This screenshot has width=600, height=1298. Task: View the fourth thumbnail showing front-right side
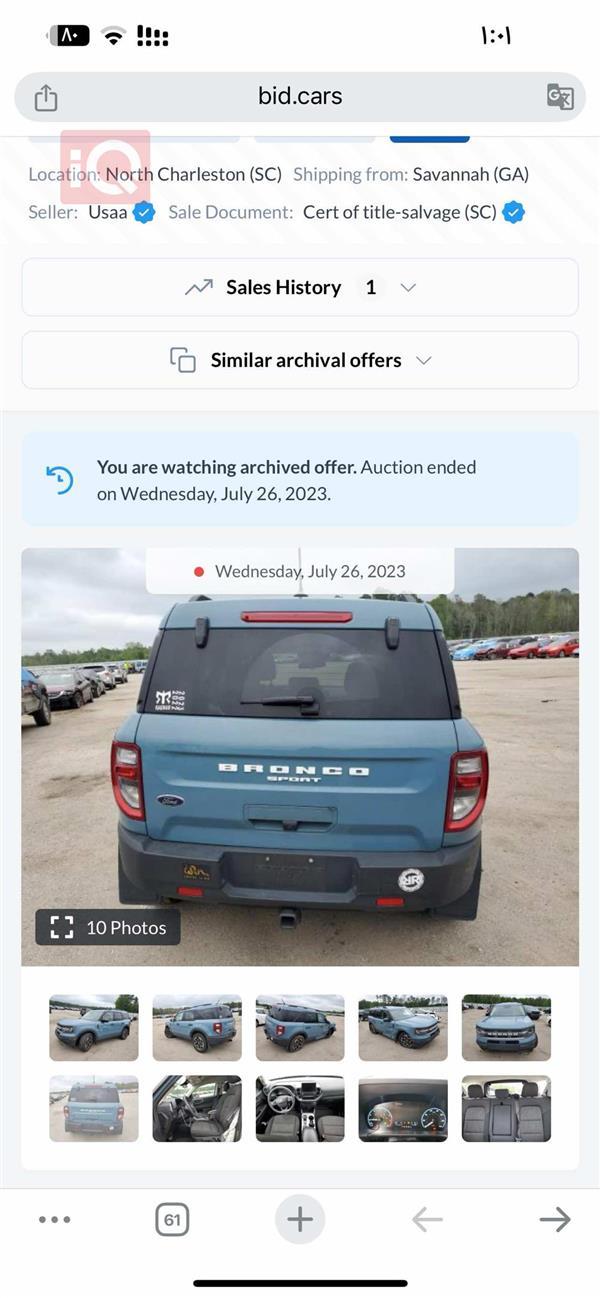click(403, 1027)
